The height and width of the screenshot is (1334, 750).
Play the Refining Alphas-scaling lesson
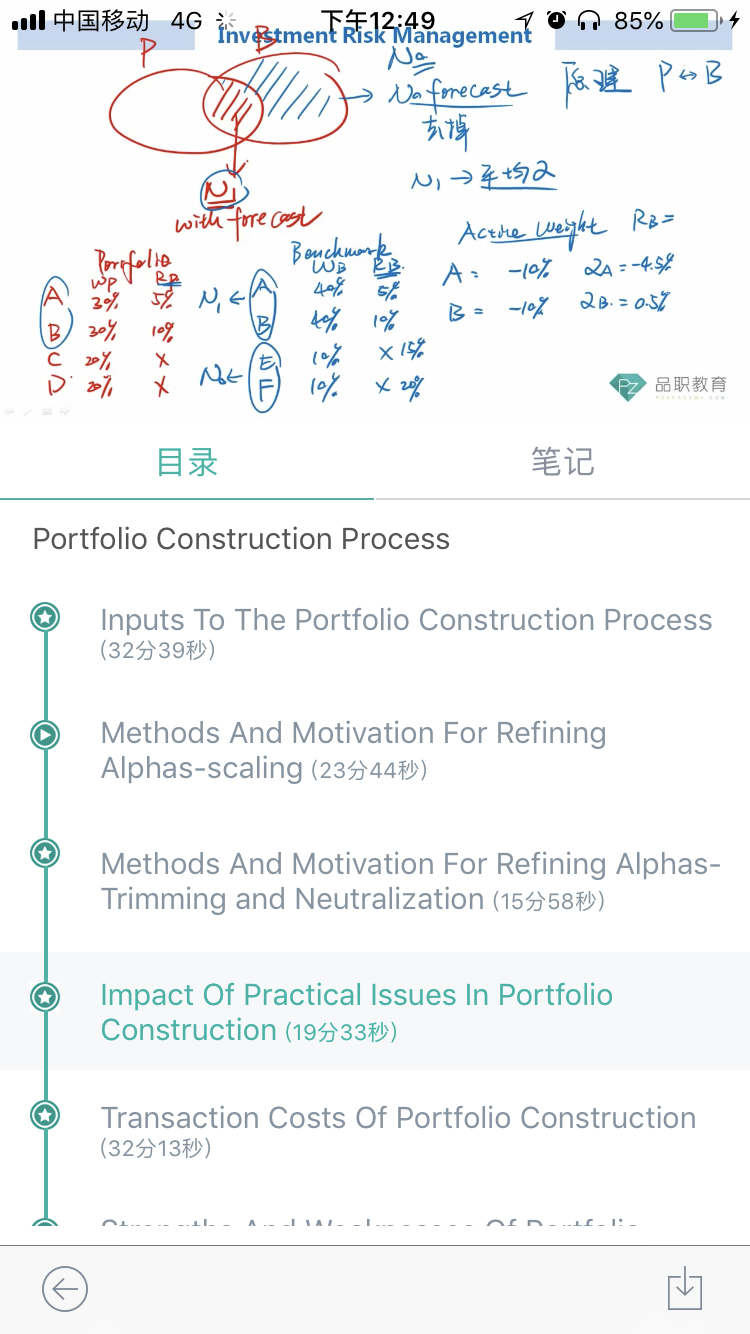375,752
